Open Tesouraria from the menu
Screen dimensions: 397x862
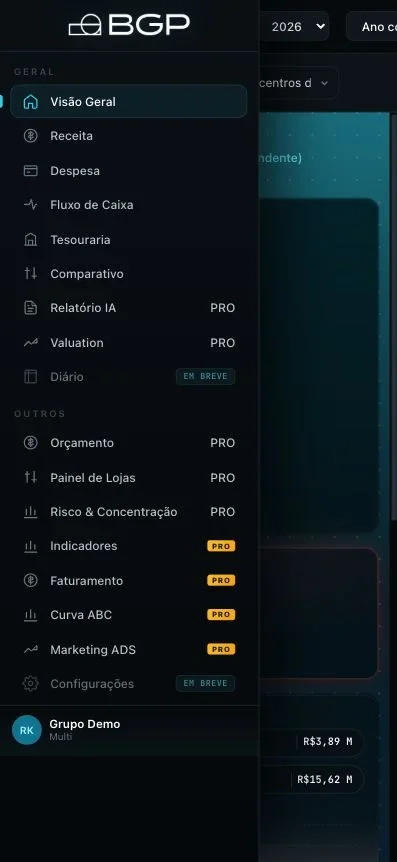click(x=129, y=240)
